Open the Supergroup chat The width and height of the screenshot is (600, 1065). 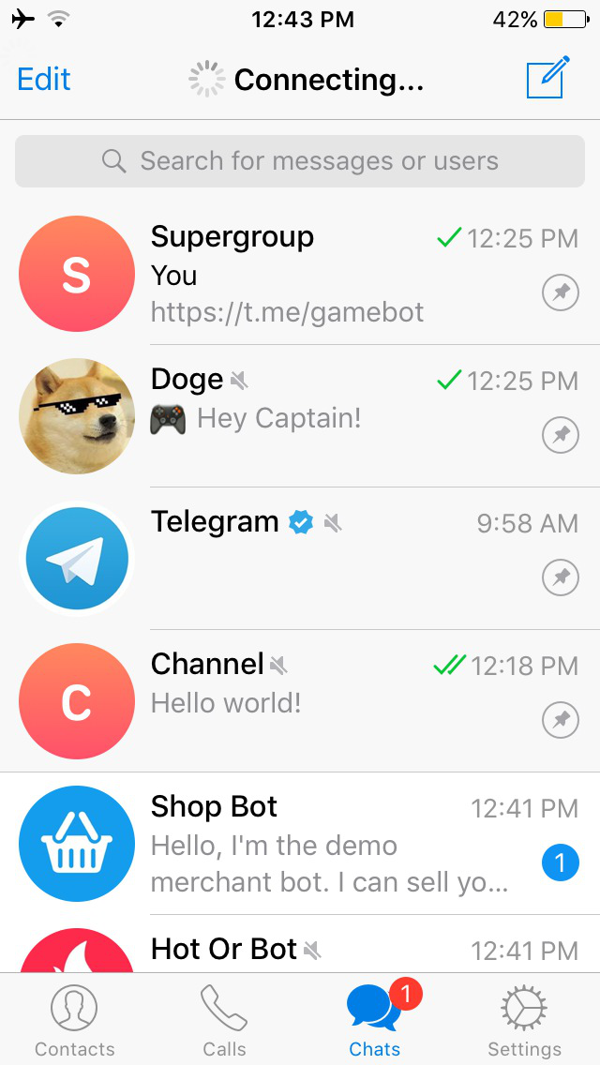click(x=300, y=274)
